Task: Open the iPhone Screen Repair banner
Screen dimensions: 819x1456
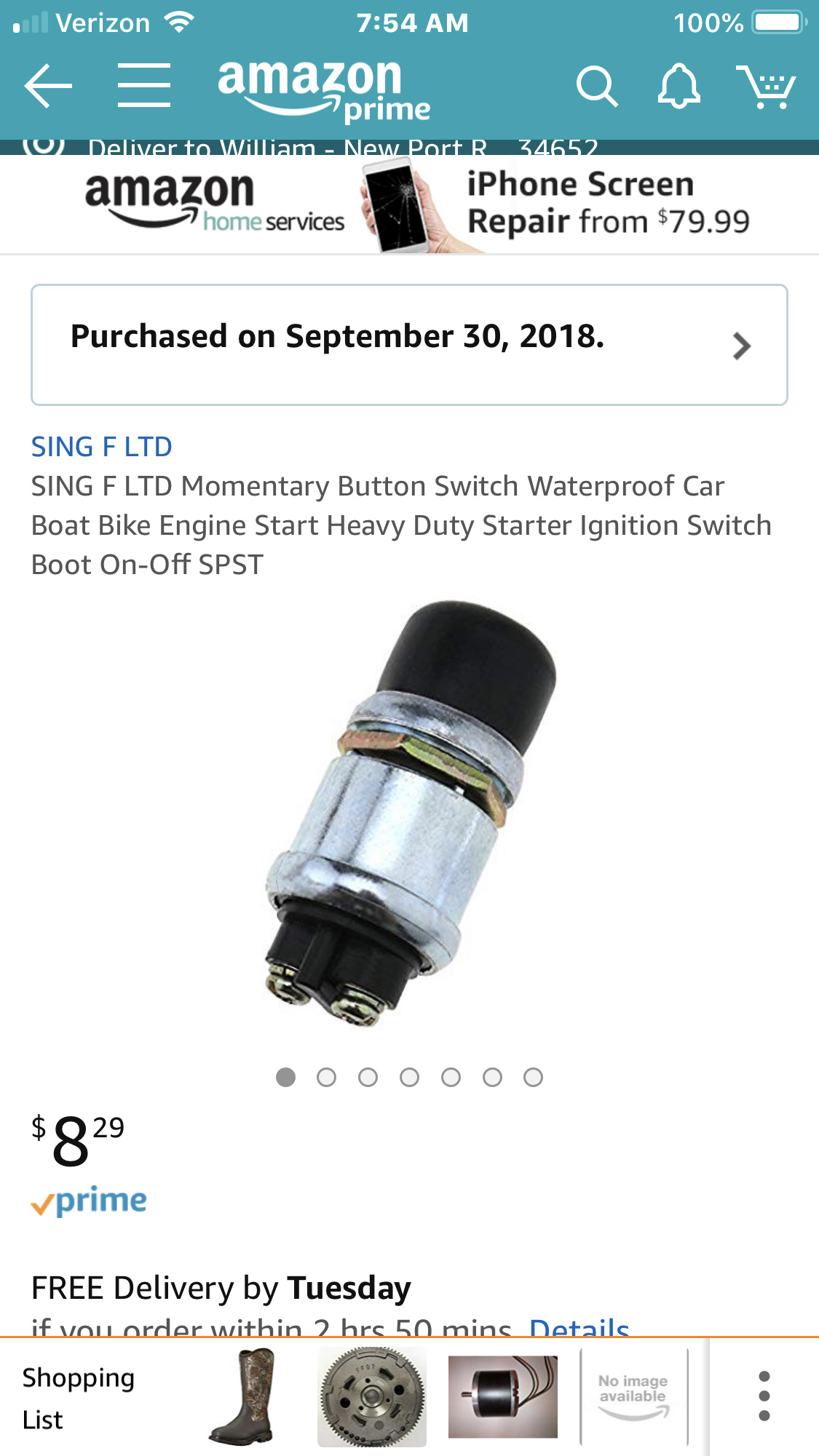Action: click(409, 204)
